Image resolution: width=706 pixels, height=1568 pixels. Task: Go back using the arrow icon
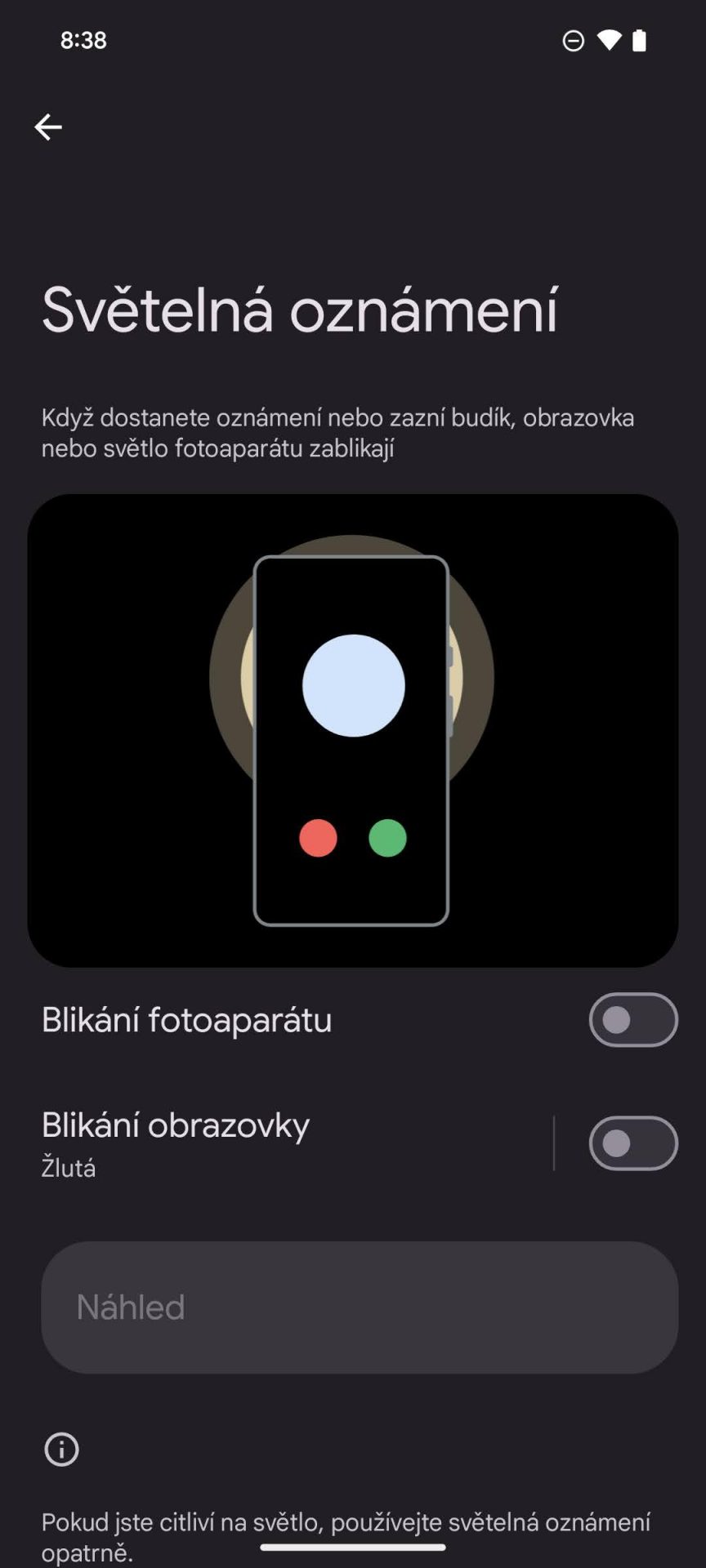pos(48,127)
